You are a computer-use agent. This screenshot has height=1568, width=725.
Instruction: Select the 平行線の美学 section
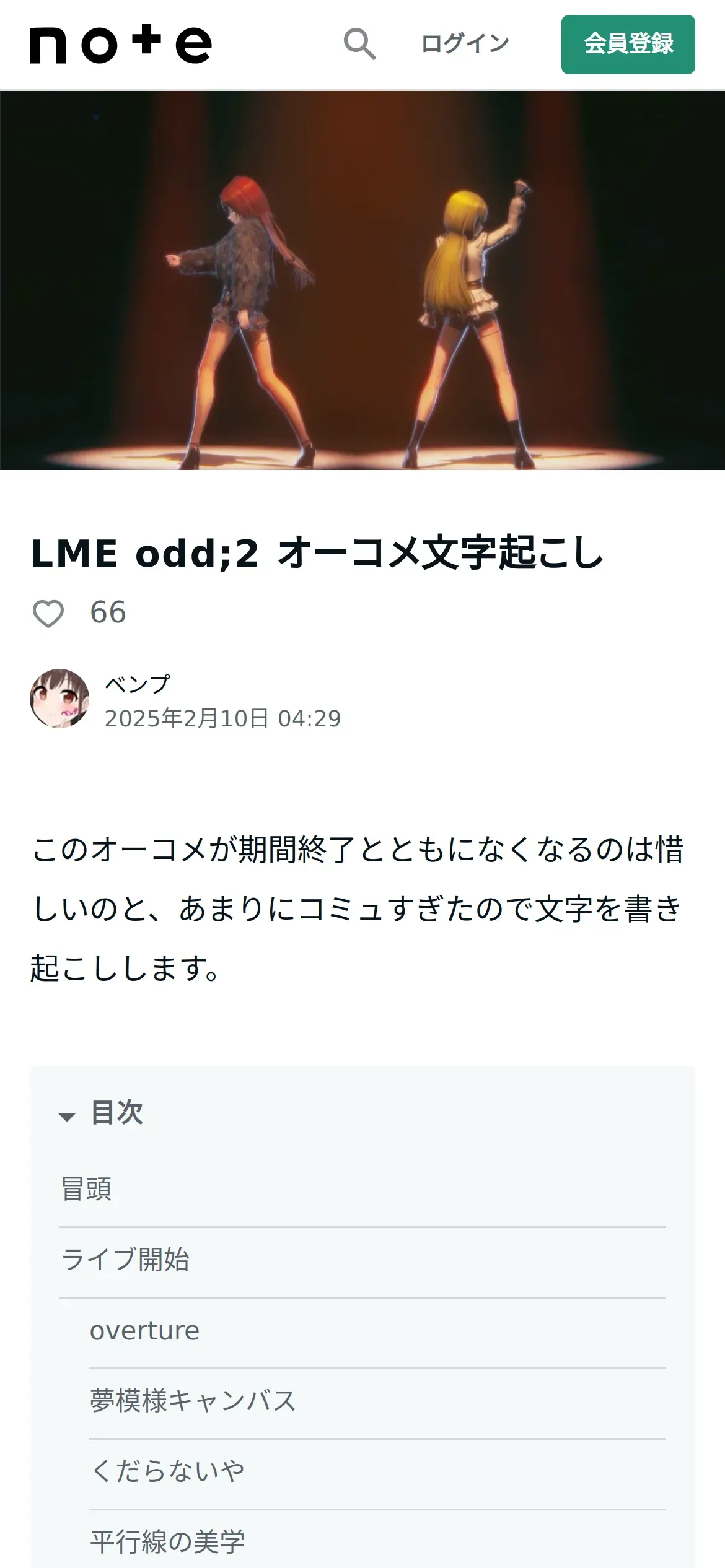pos(167,1541)
